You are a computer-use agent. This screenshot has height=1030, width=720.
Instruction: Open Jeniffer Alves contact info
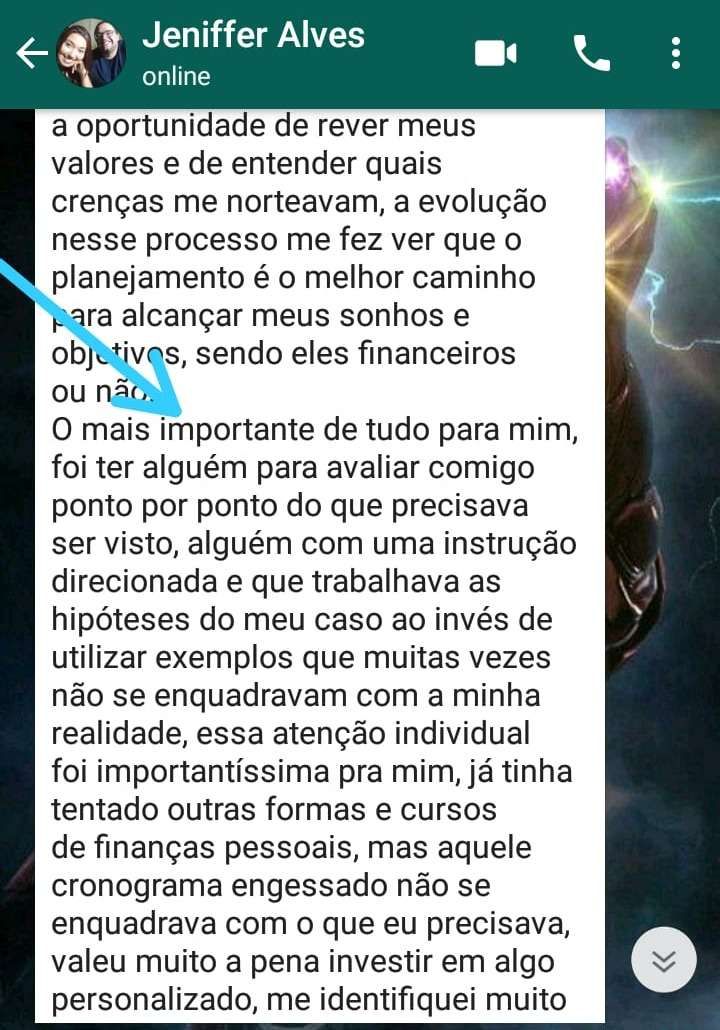pos(253,52)
